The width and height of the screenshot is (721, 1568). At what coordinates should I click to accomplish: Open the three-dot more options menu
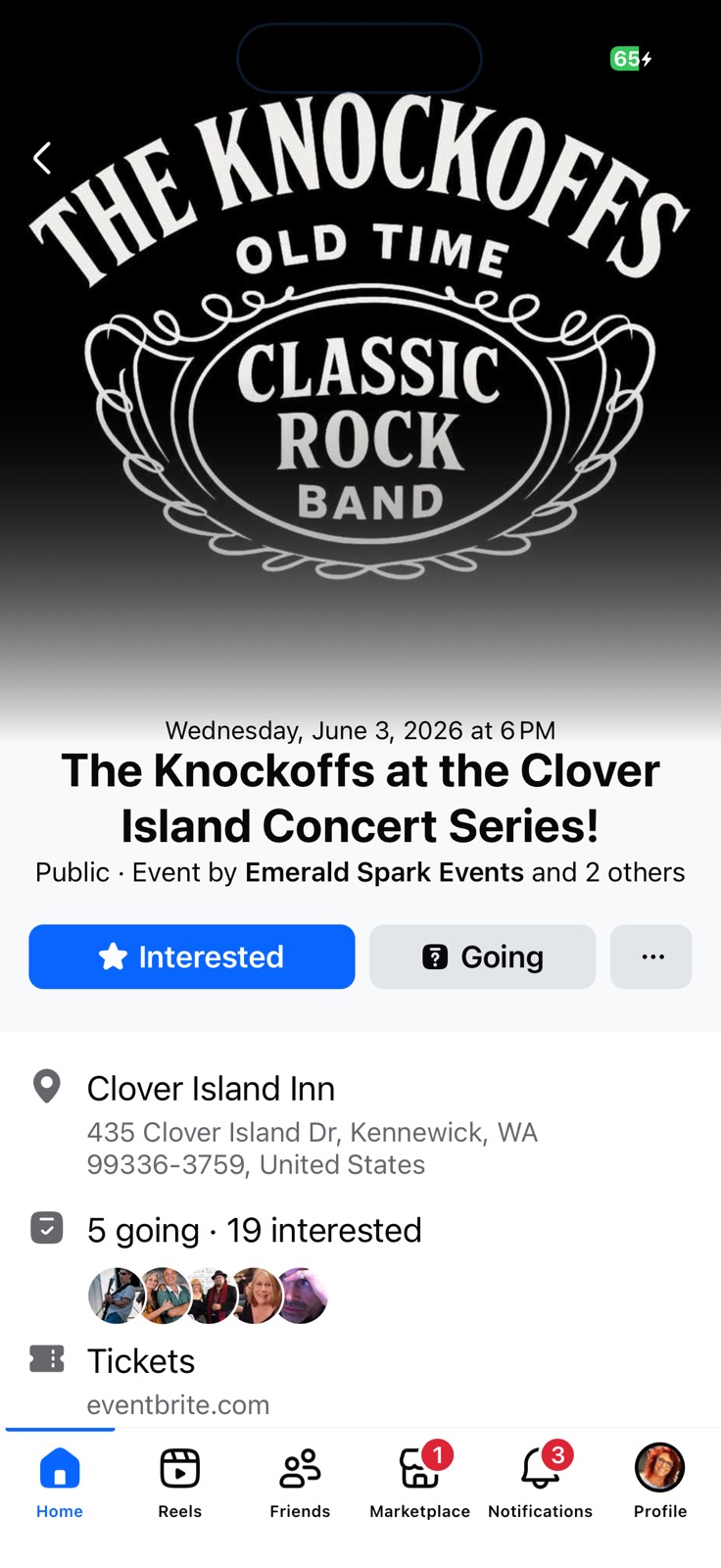point(651,956)
